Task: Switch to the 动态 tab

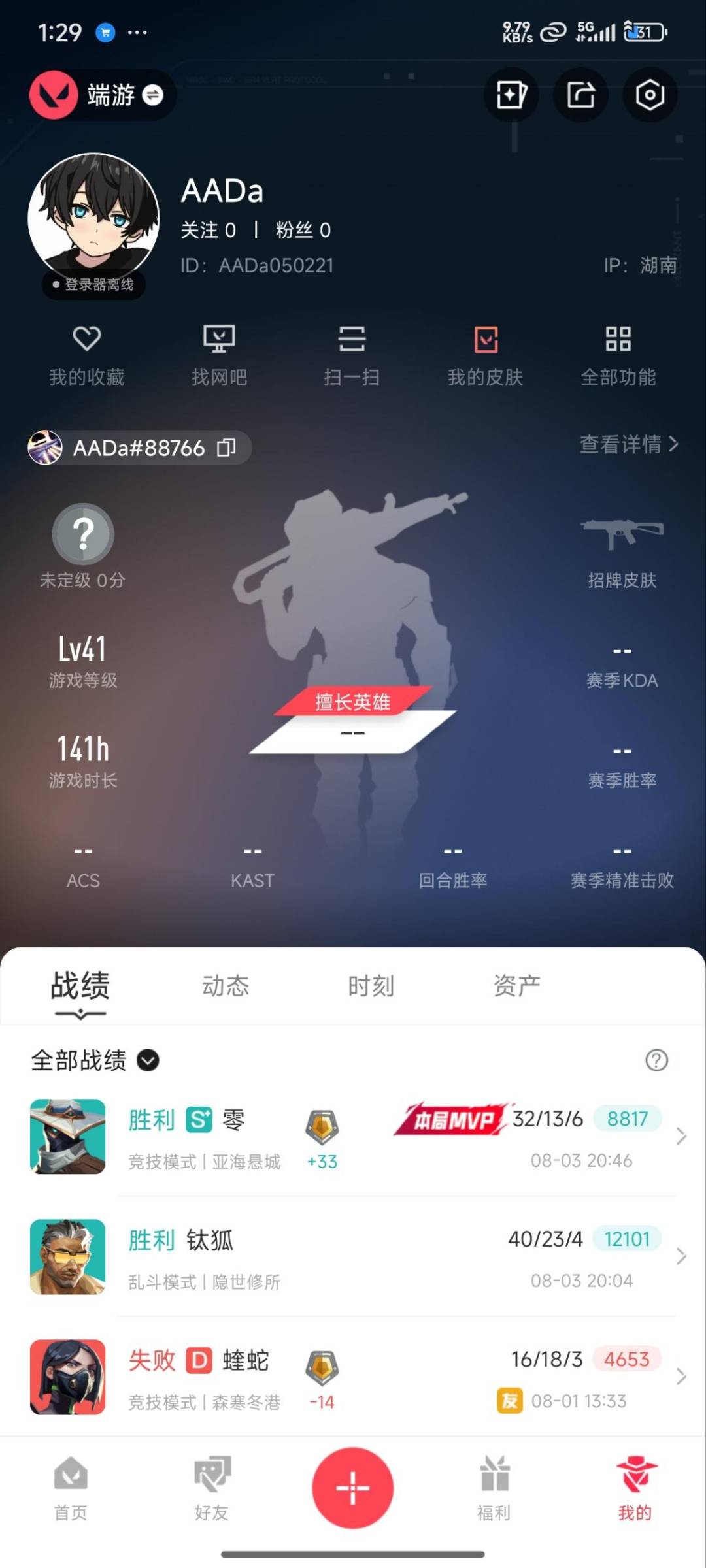Action: click(x=226, y=985)
